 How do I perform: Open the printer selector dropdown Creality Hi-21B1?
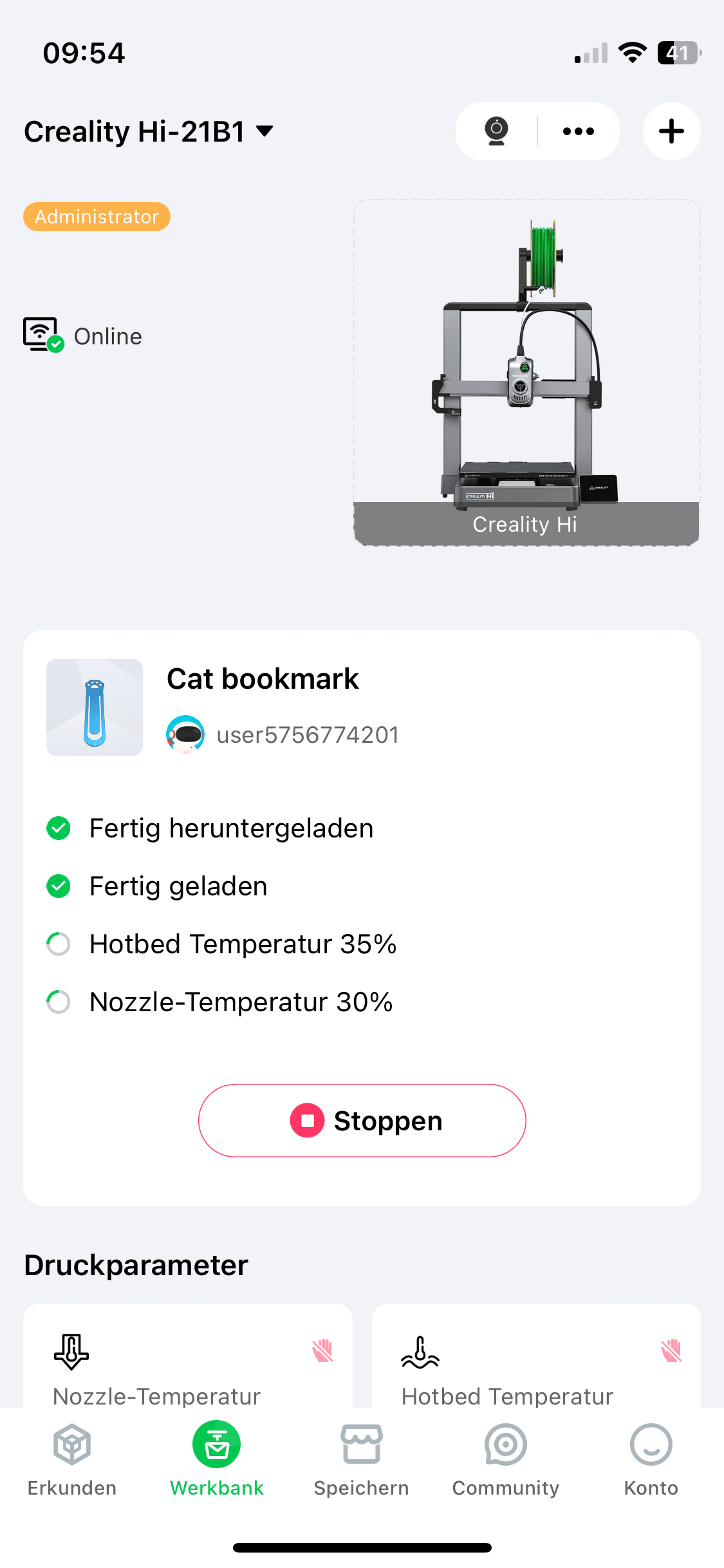click(149, 132)
